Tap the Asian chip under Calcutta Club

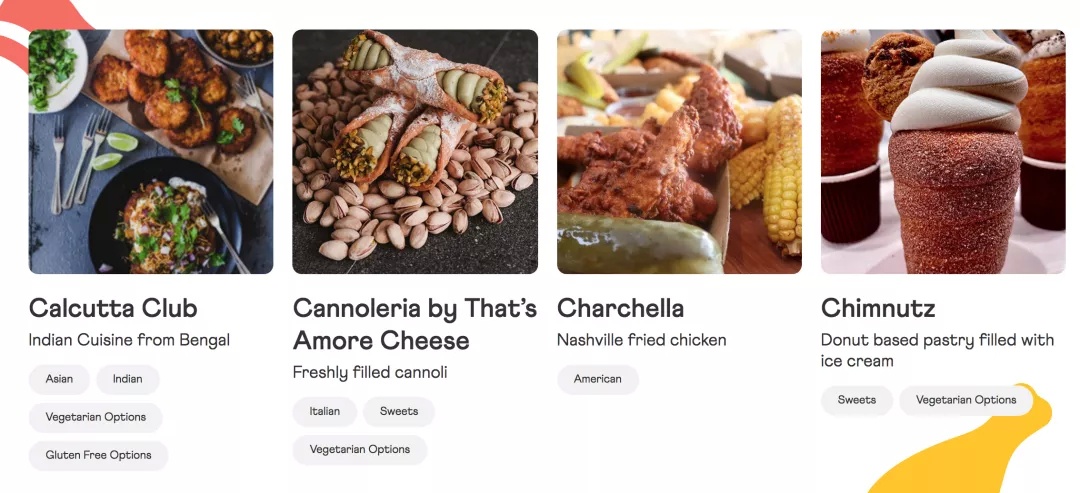59,379
